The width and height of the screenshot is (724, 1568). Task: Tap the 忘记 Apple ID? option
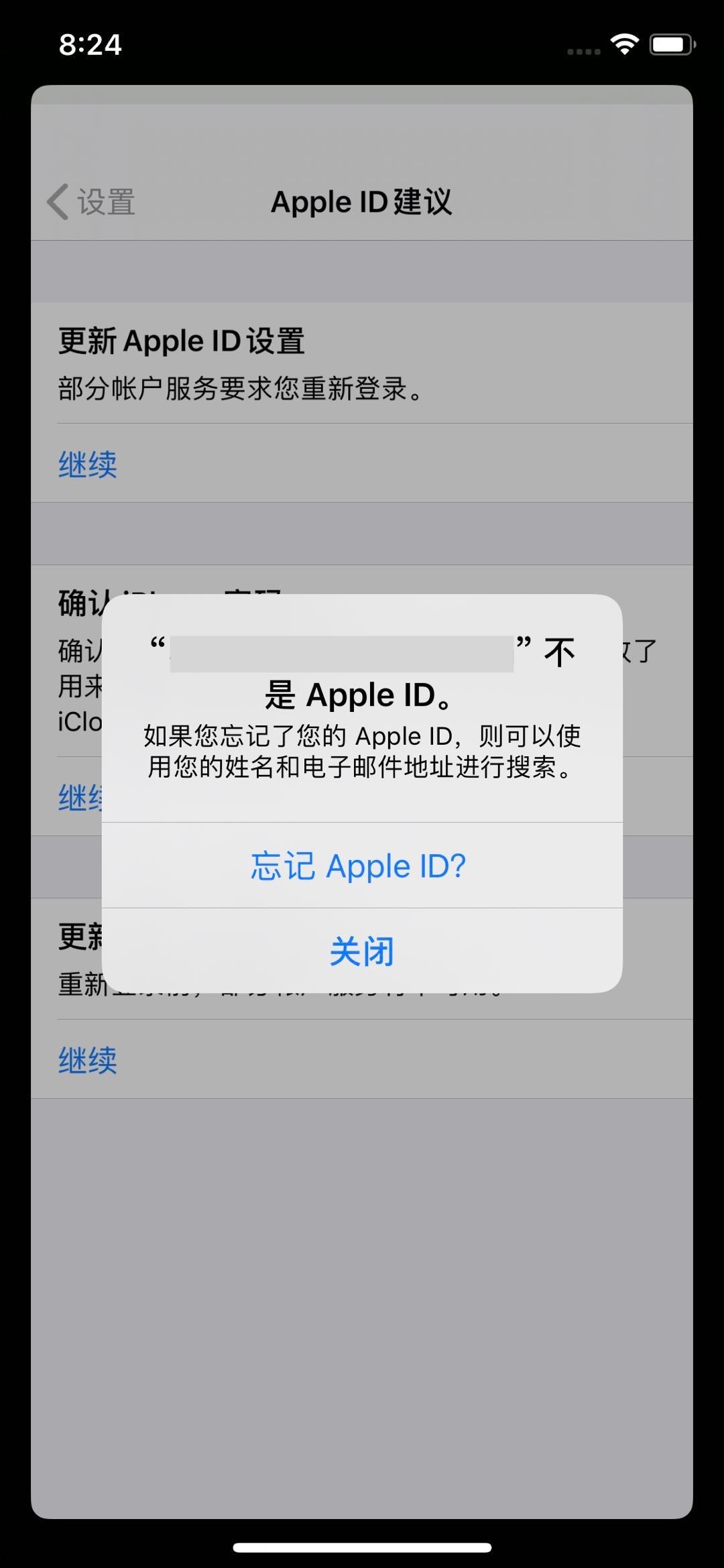pyautogui.click(x=359, y=866)
